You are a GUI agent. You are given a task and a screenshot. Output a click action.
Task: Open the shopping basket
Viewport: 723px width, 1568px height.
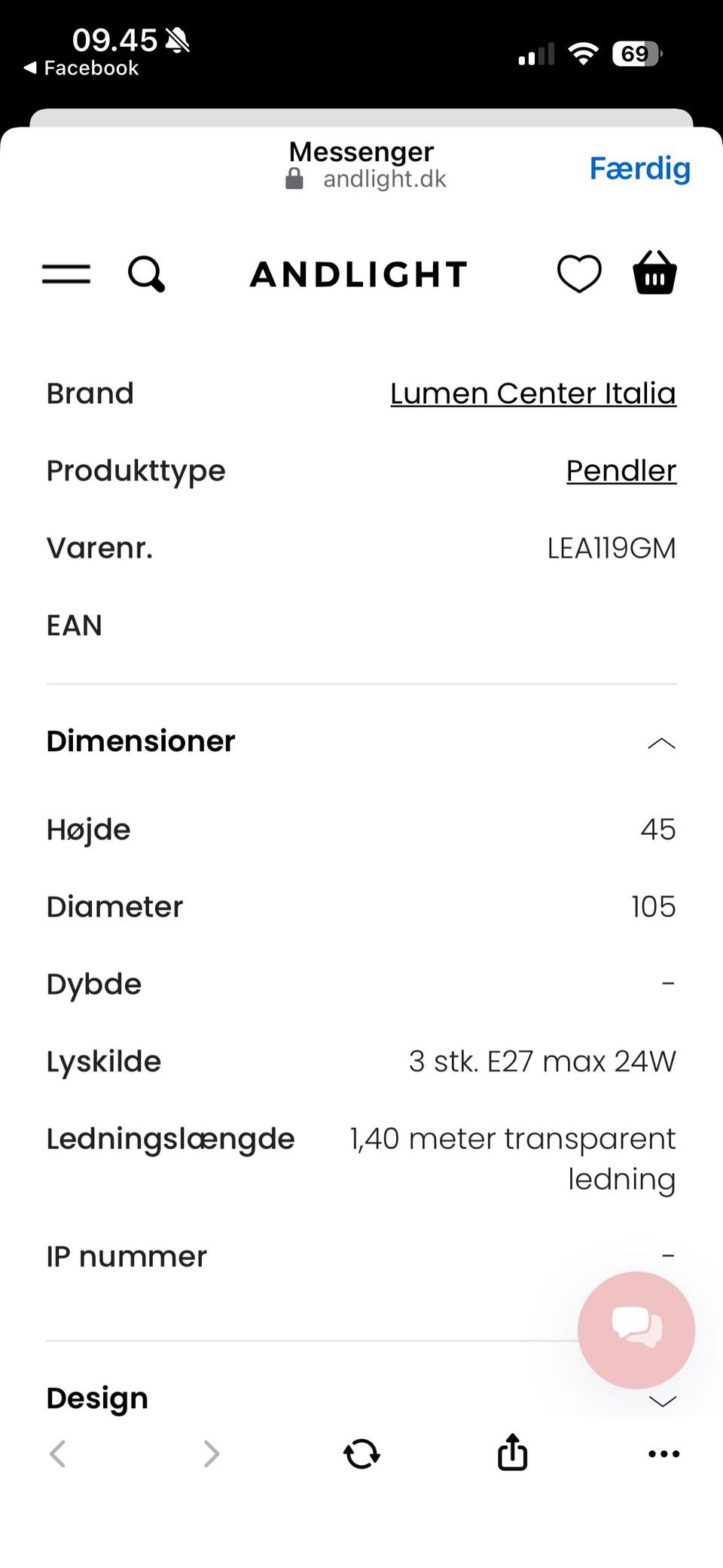(654, 273)
